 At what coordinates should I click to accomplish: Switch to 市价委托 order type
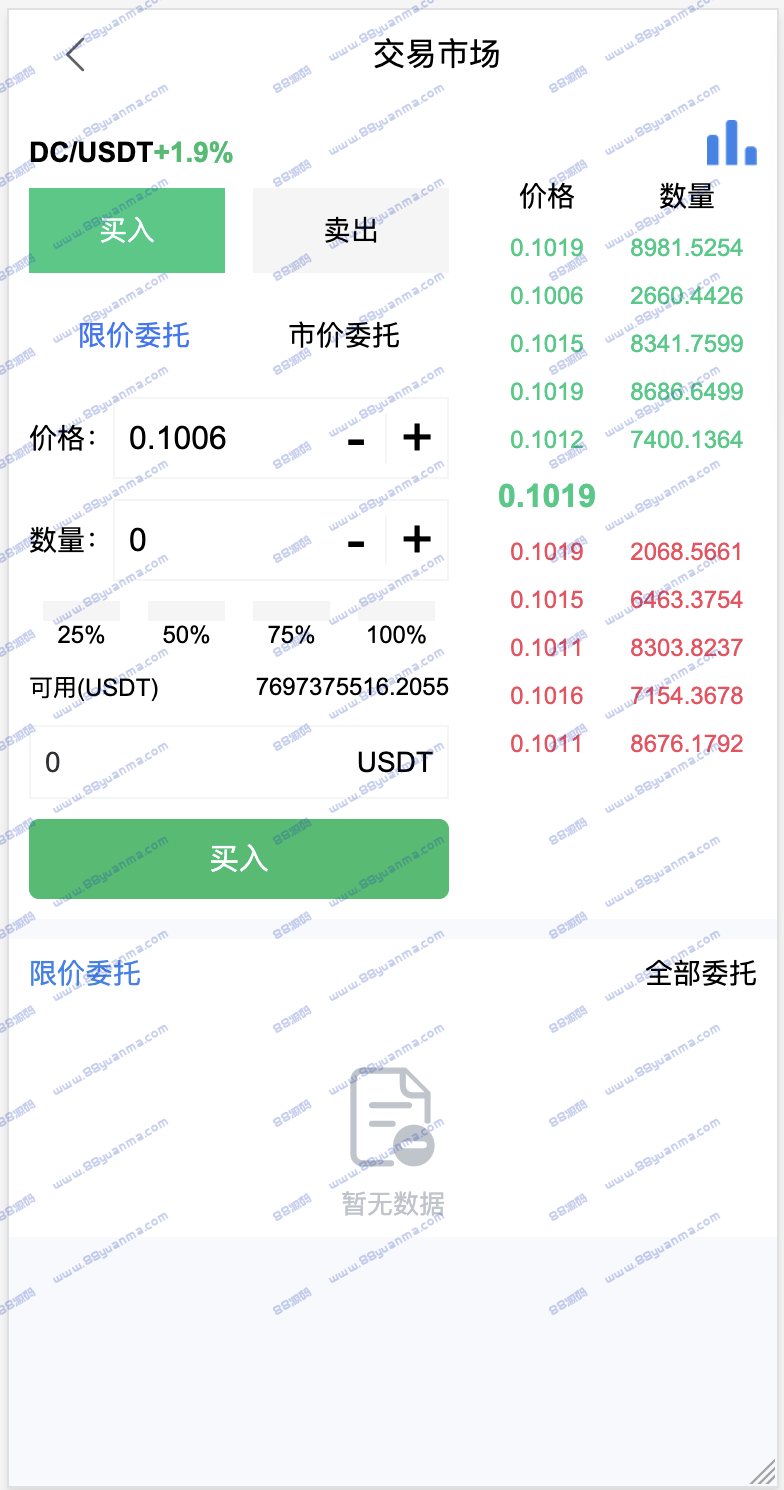[344, 335]
